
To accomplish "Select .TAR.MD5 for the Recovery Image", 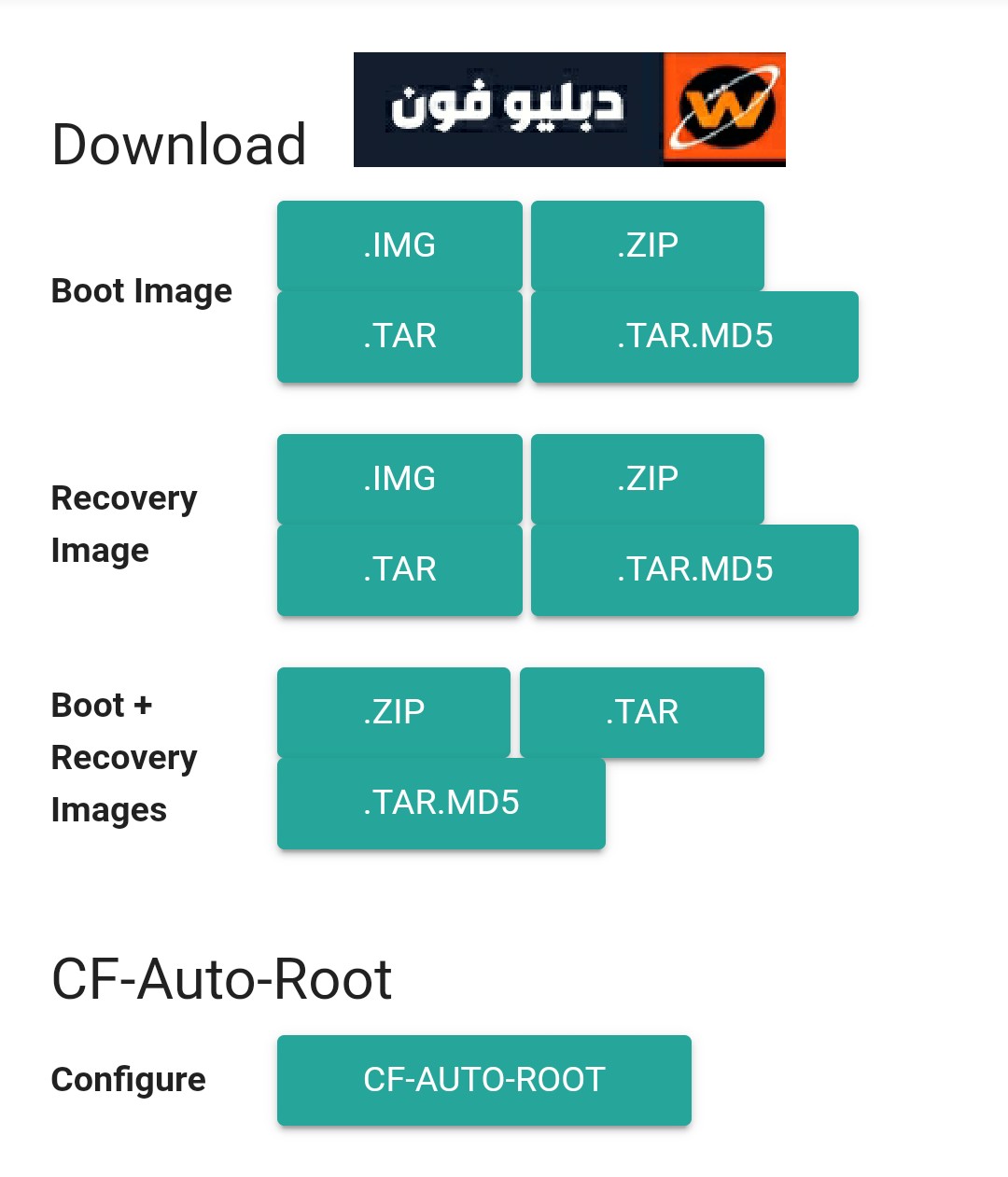I will pos(694,569).
